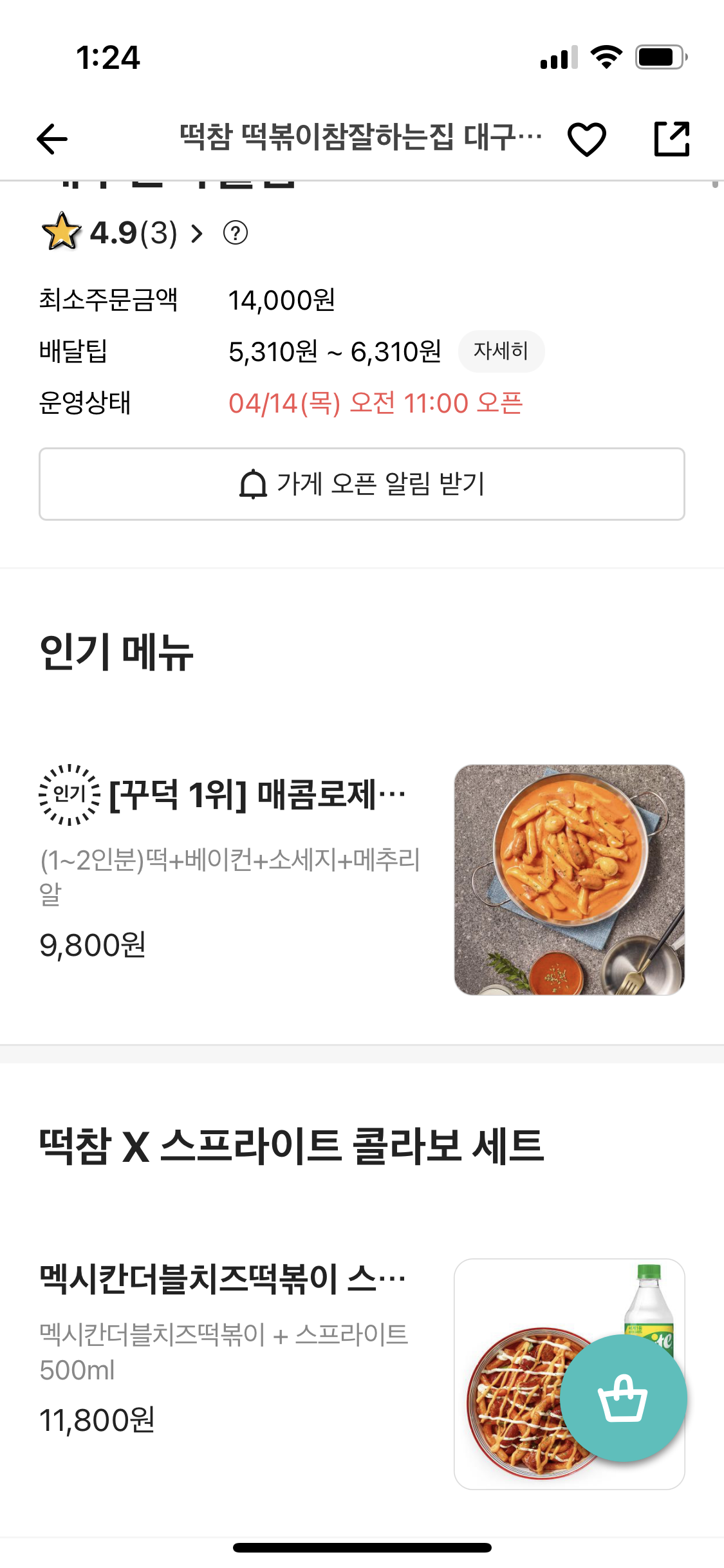Tap 가게 오픈 알림 받기 button
Screen dimensions: 724x1568
[362, 484]
